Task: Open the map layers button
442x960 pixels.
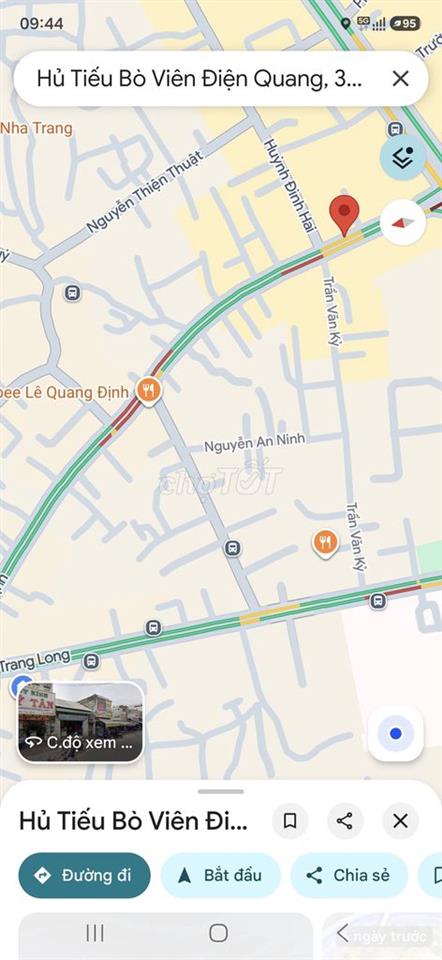Action: click(x=402, y=157)
